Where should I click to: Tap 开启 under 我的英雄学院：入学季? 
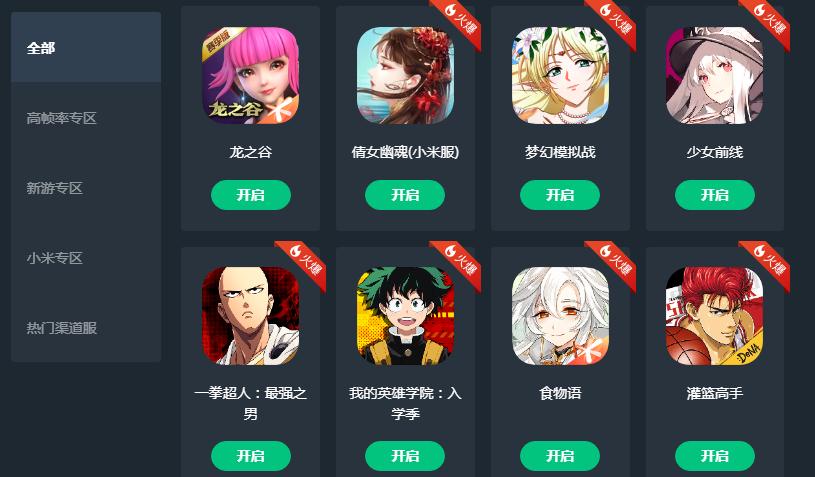pos(405,456)
